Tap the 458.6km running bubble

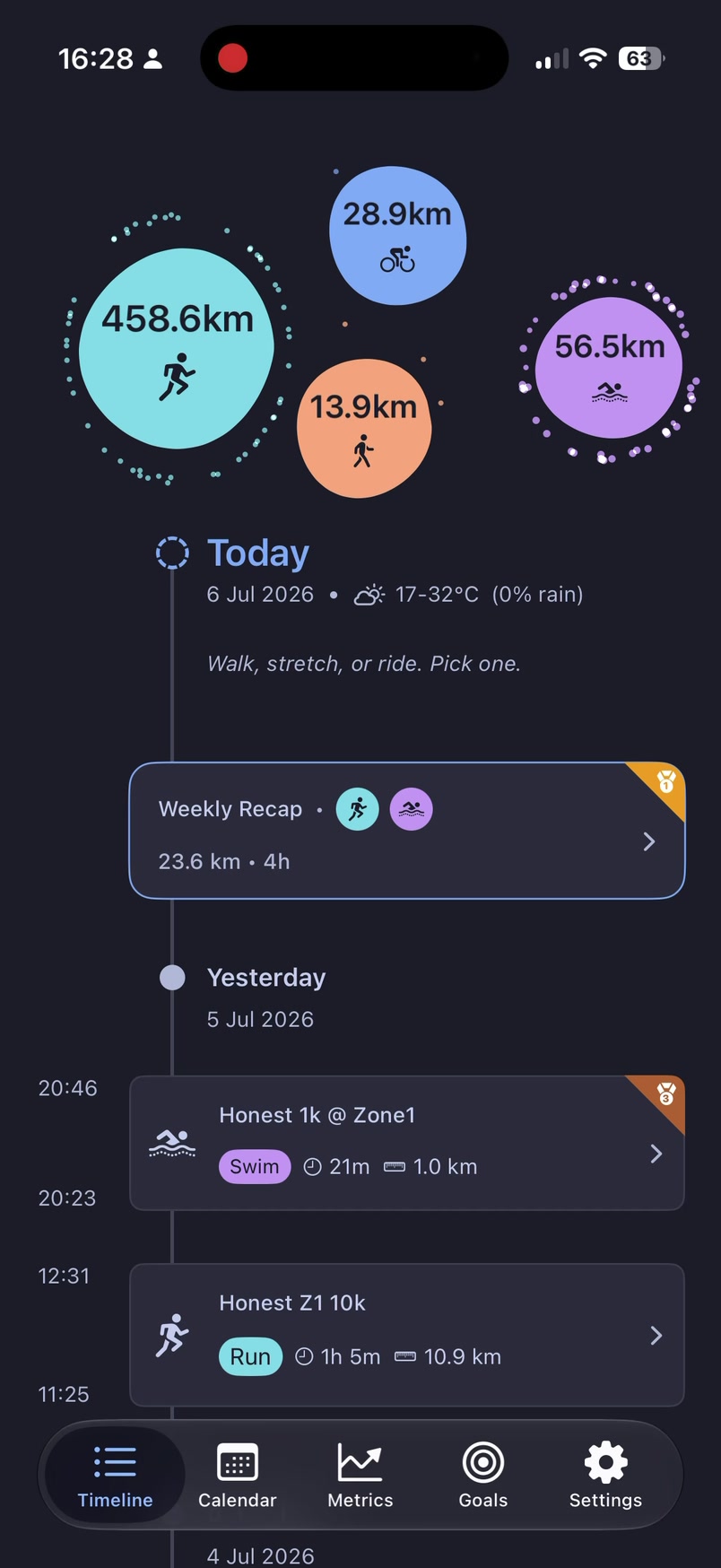point(177,349)
